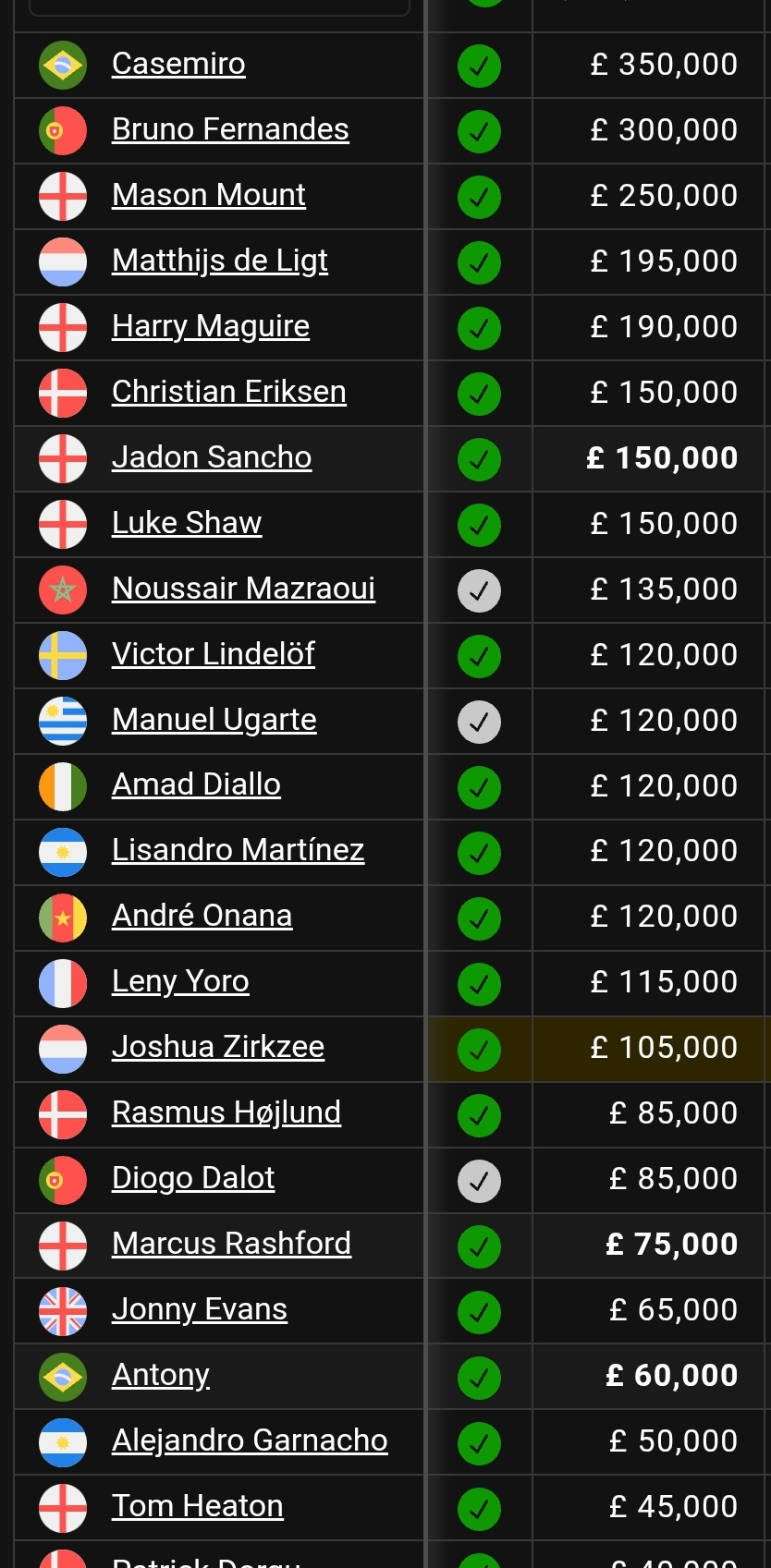Open Alejandro Garnacho's page

point(250,1440)
